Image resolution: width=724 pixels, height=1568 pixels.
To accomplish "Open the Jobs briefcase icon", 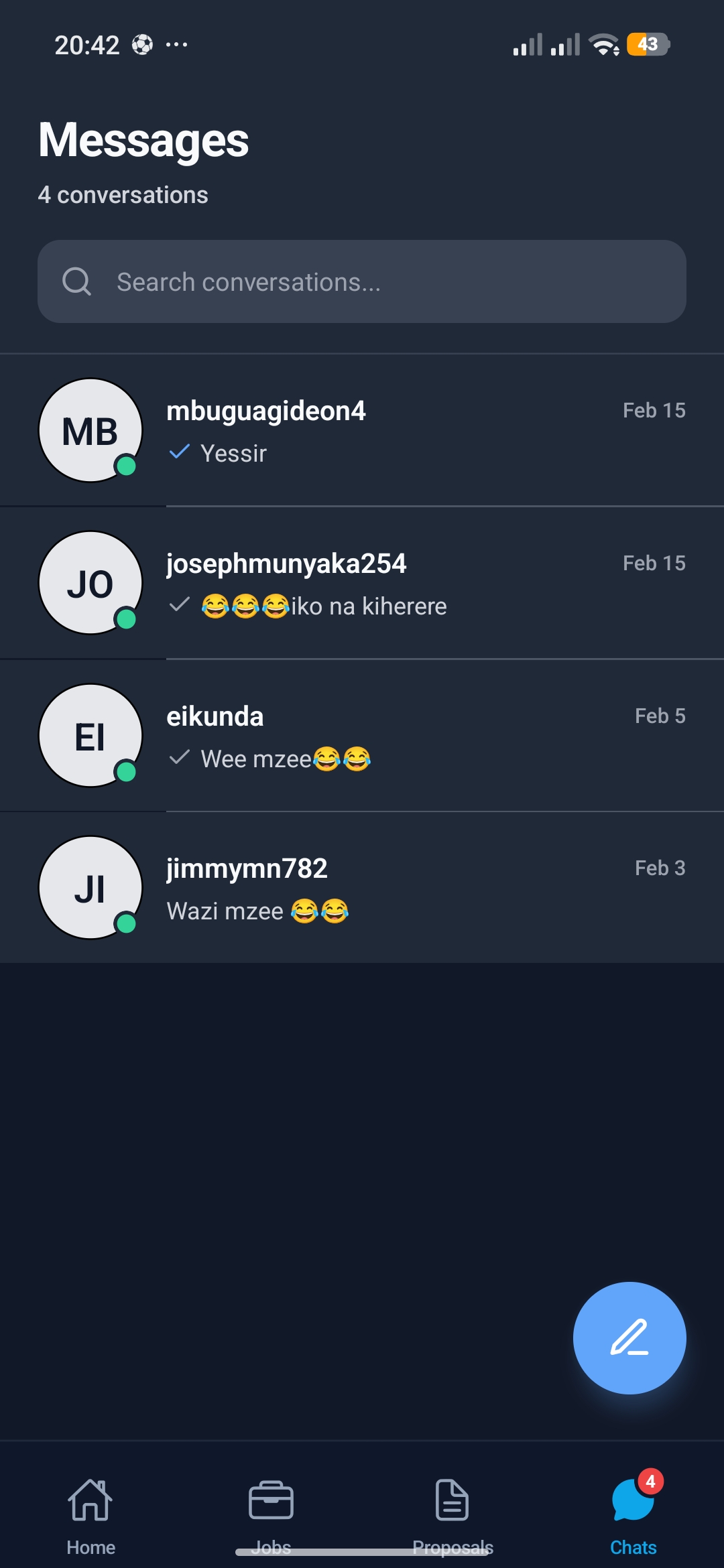I will 271,1502.
